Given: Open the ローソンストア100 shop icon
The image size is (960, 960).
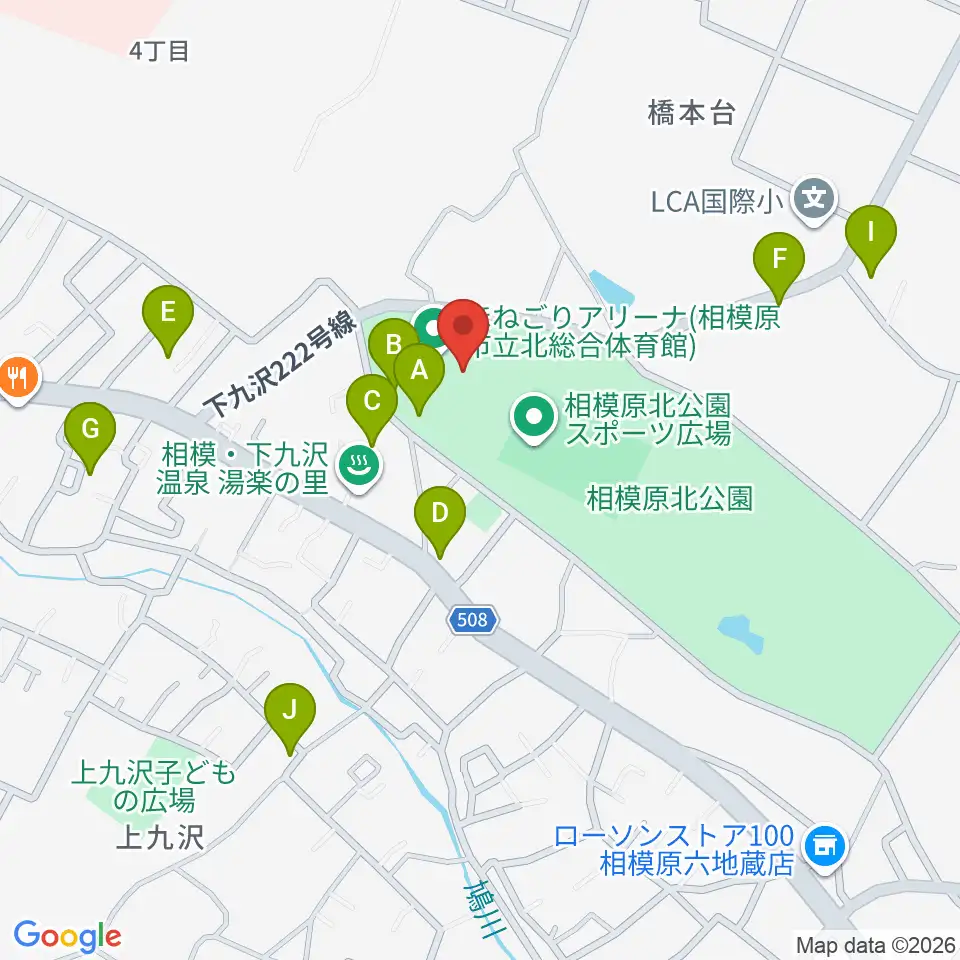Looking at the screenshot, I should [825, 849].
